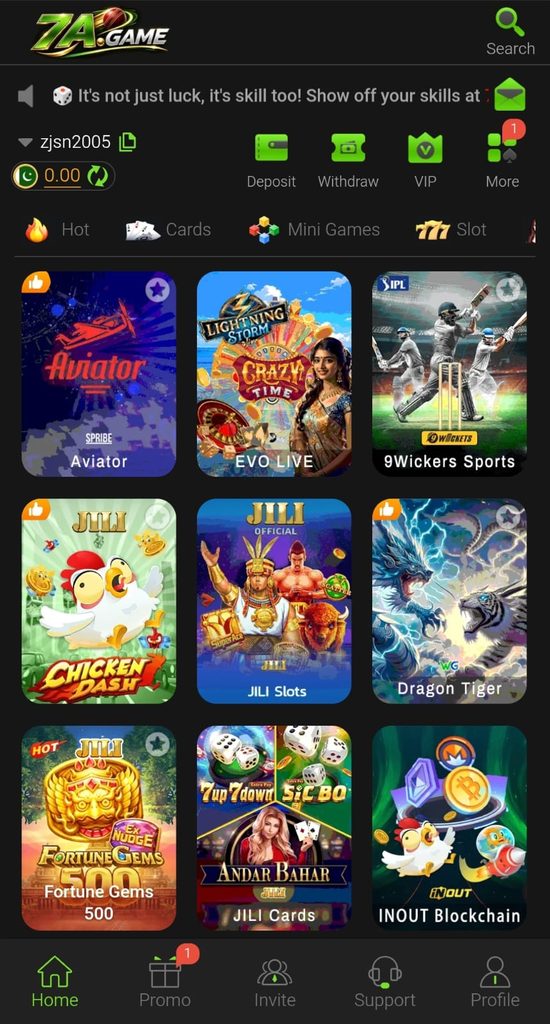
Task: Open the 9Wickers Sports tile
Action: (x=449, y=374)
